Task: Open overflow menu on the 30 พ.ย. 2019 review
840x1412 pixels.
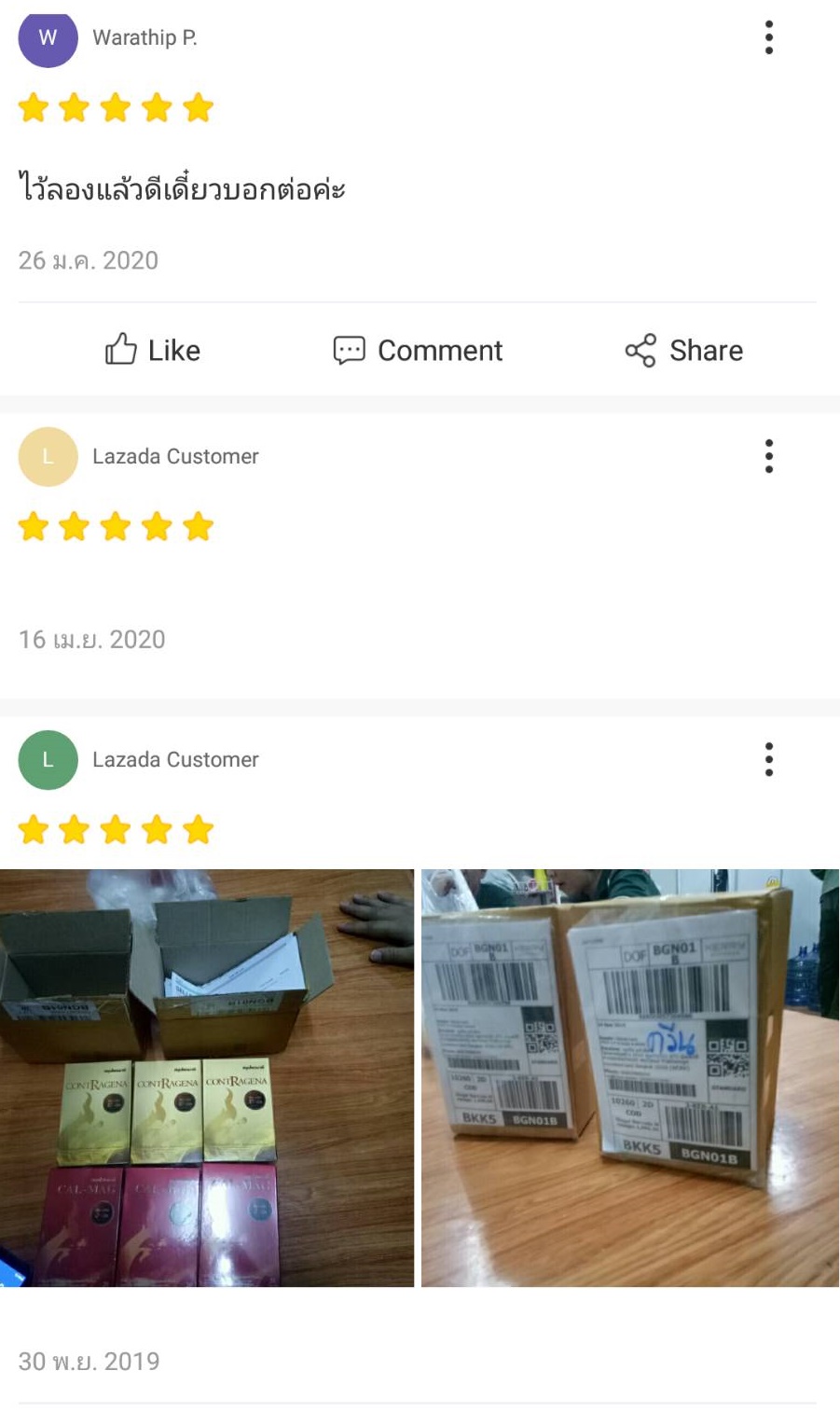Action: 768,759
